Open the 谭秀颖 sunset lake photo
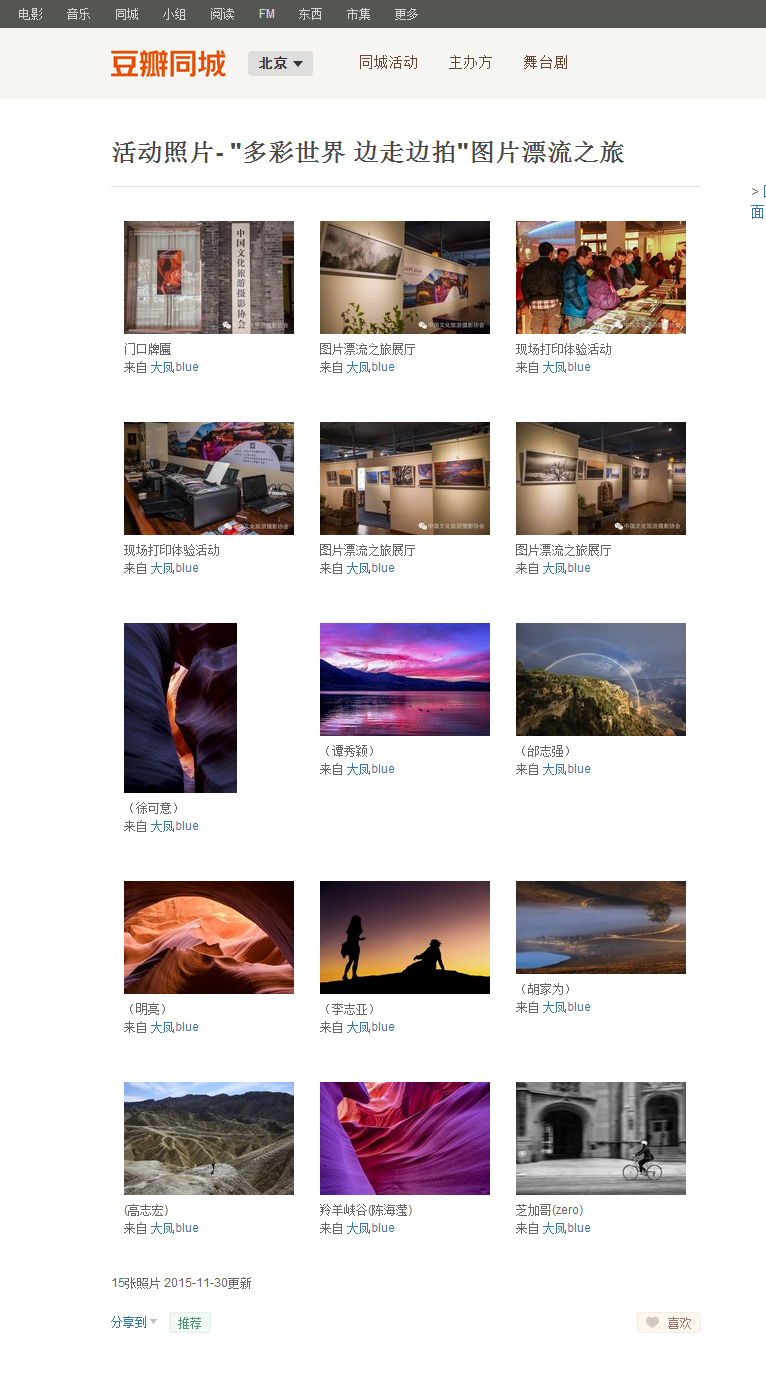 click(x=405, y=679)
